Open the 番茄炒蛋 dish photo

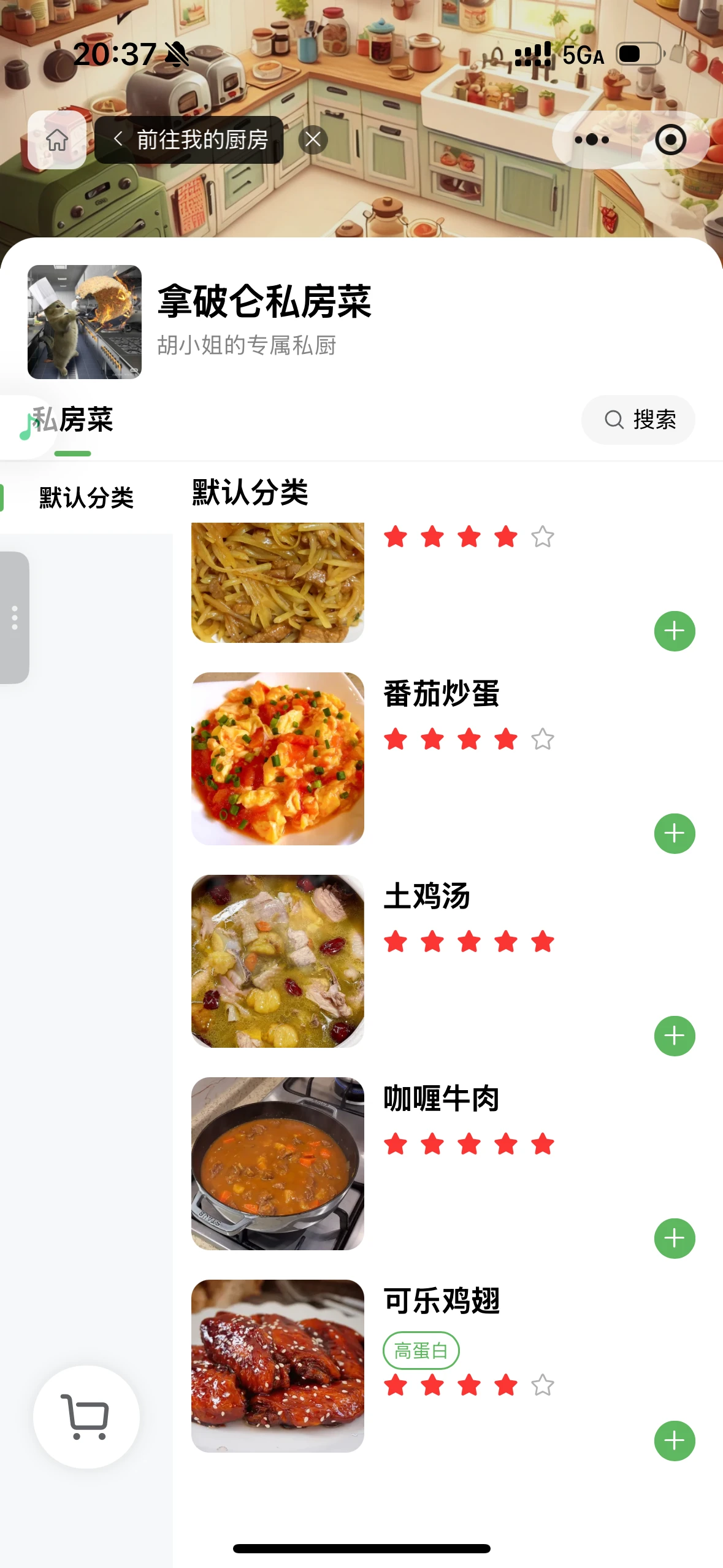pos(278,759)
